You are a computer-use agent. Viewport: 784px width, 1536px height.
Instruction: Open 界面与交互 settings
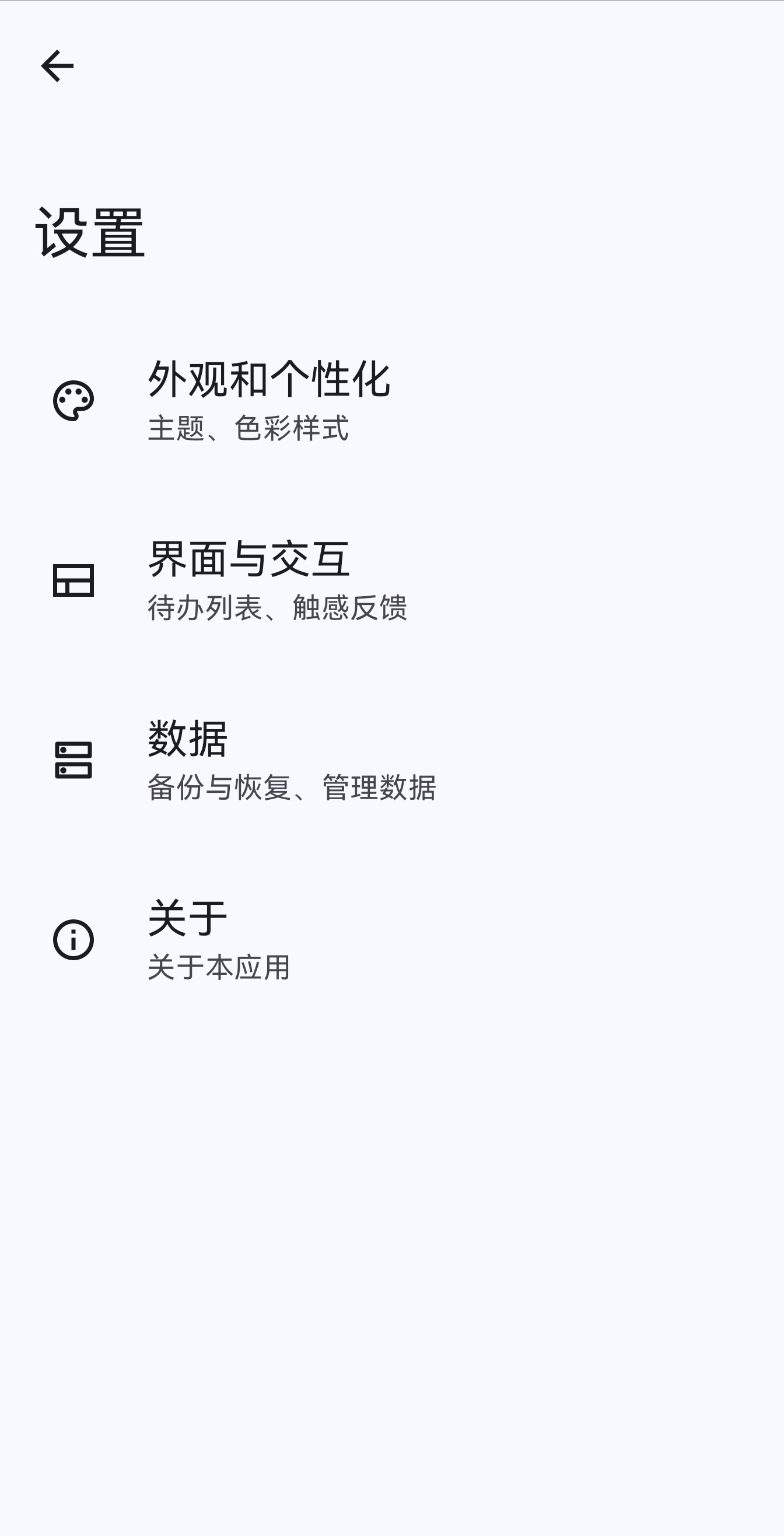click(268, 580)
